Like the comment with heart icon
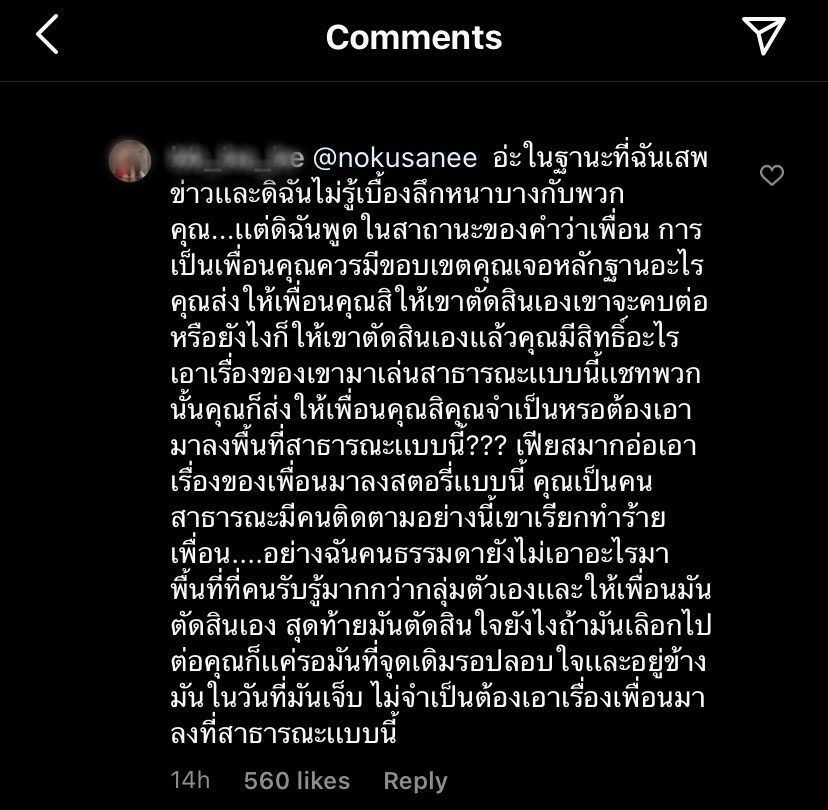This screenshot has width=828, height=810. coord(771,177)
